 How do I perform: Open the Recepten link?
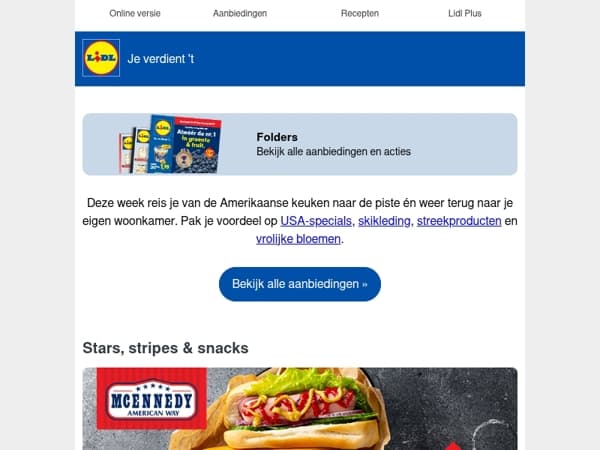coord(360,13)
